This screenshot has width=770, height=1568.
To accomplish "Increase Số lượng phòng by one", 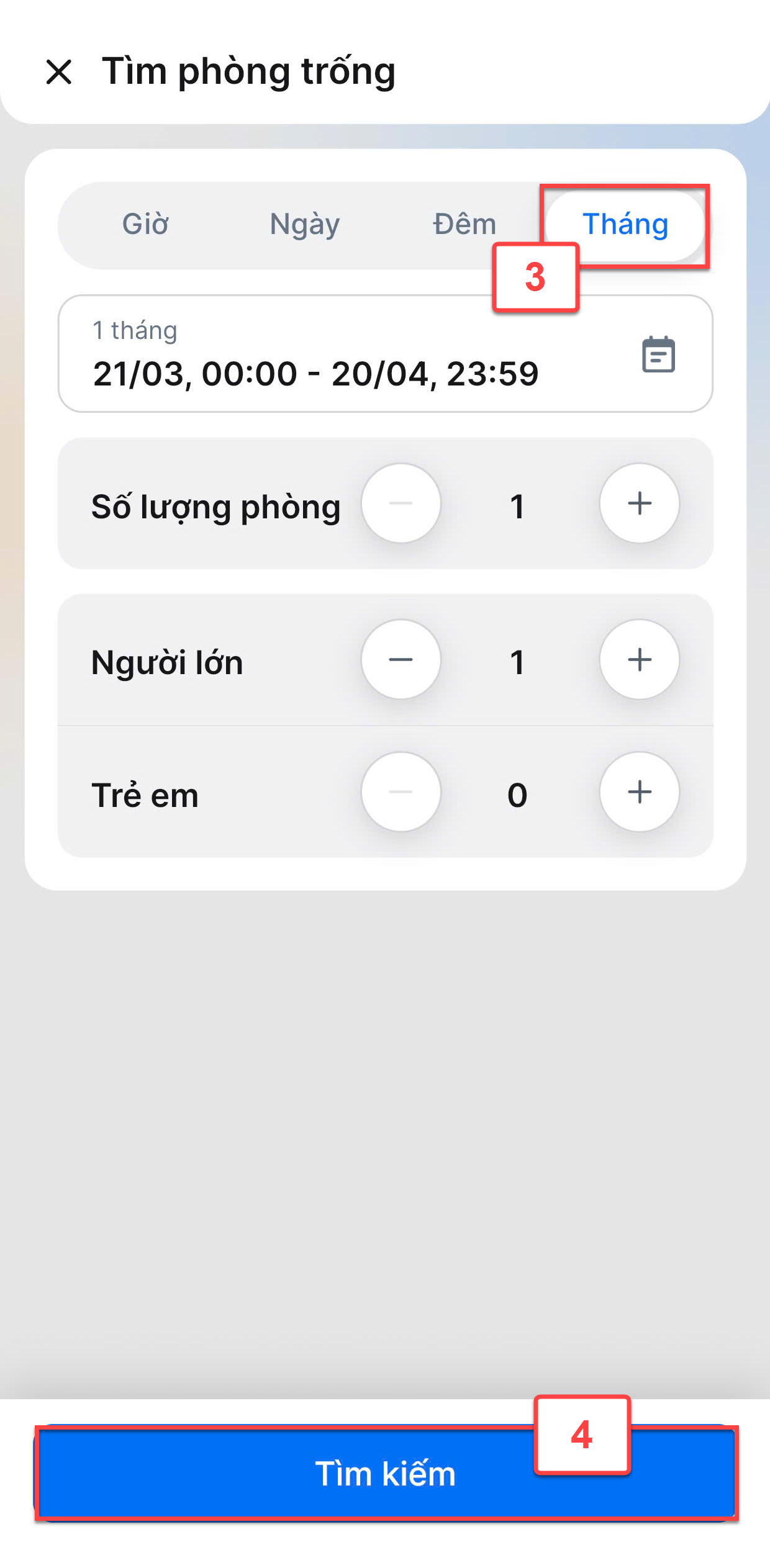I will (639, 503).
